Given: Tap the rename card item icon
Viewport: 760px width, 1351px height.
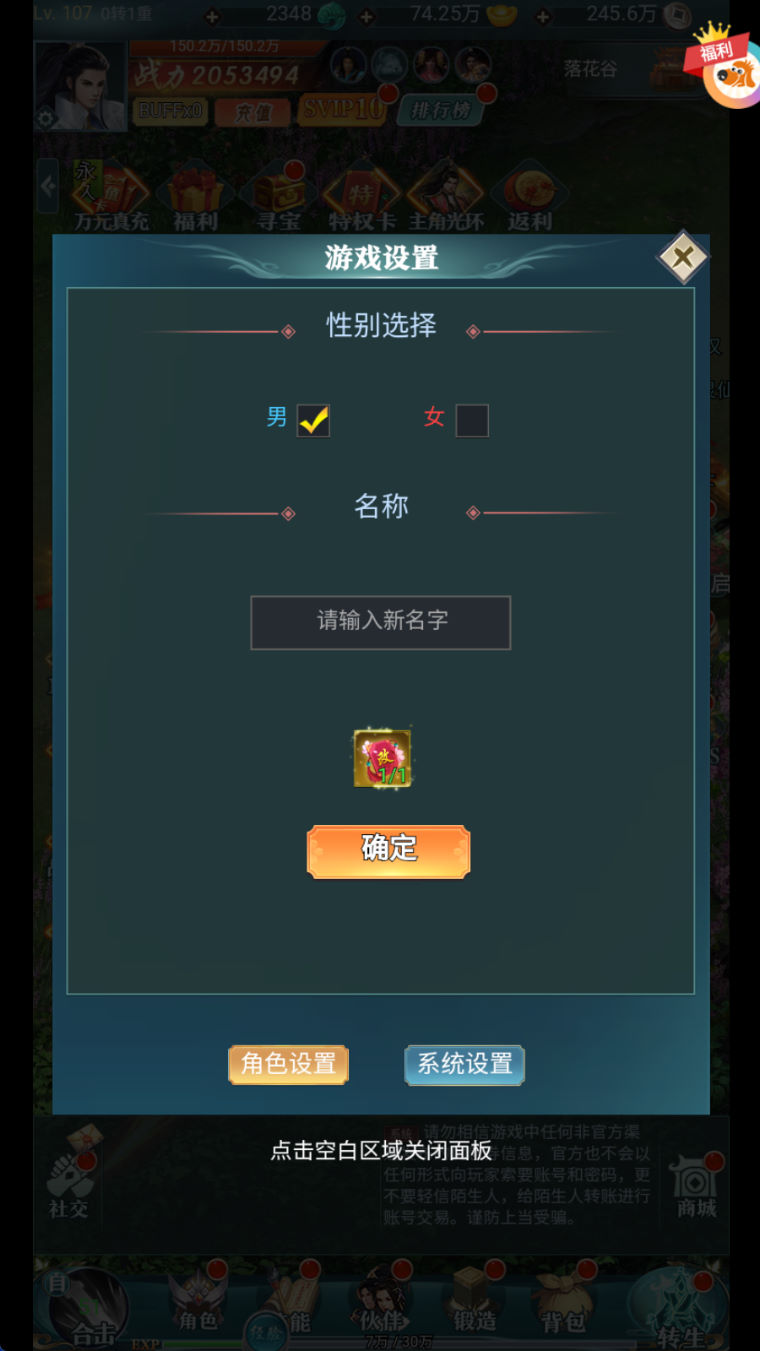Looking at the screenshot, I should click(382, 759).
